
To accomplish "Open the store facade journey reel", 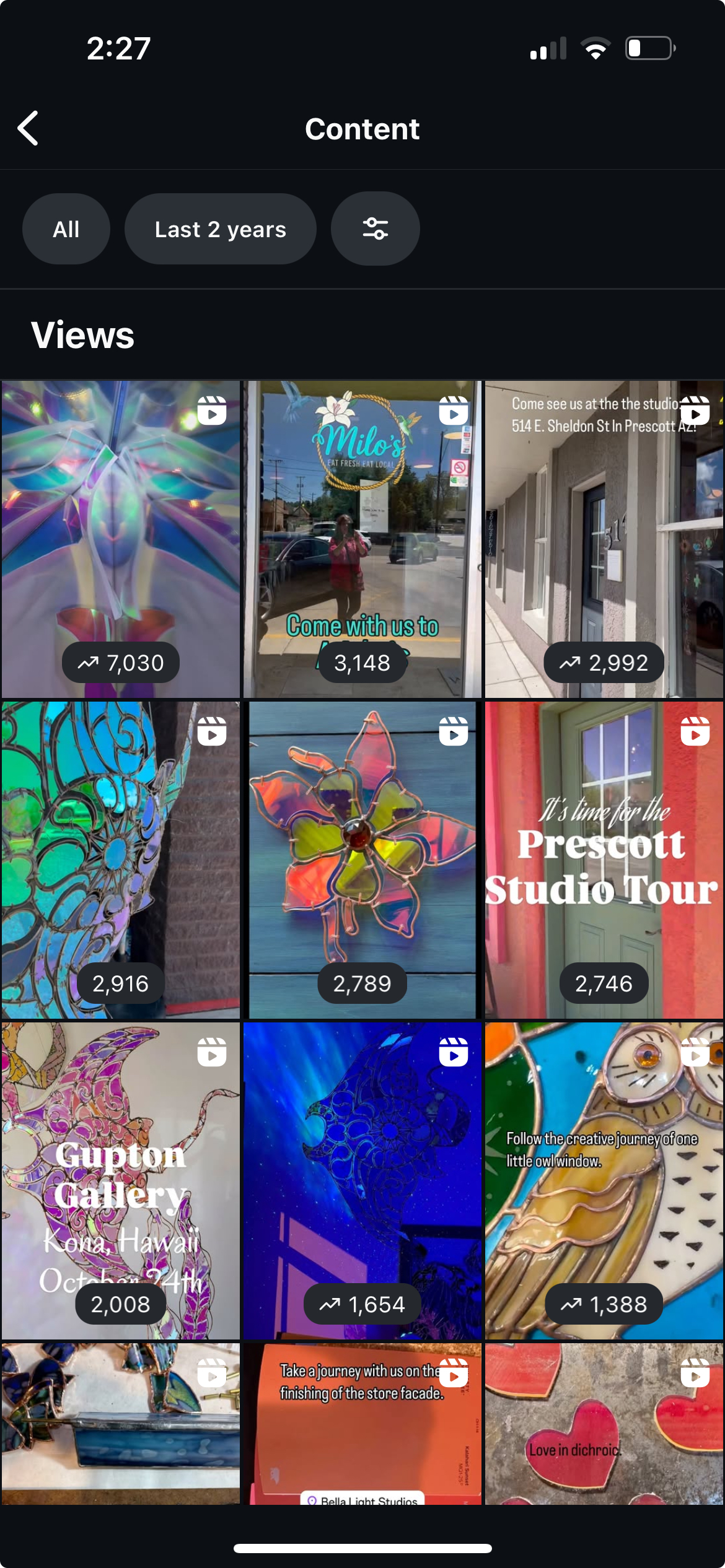I will click(x=362, y=1424).
